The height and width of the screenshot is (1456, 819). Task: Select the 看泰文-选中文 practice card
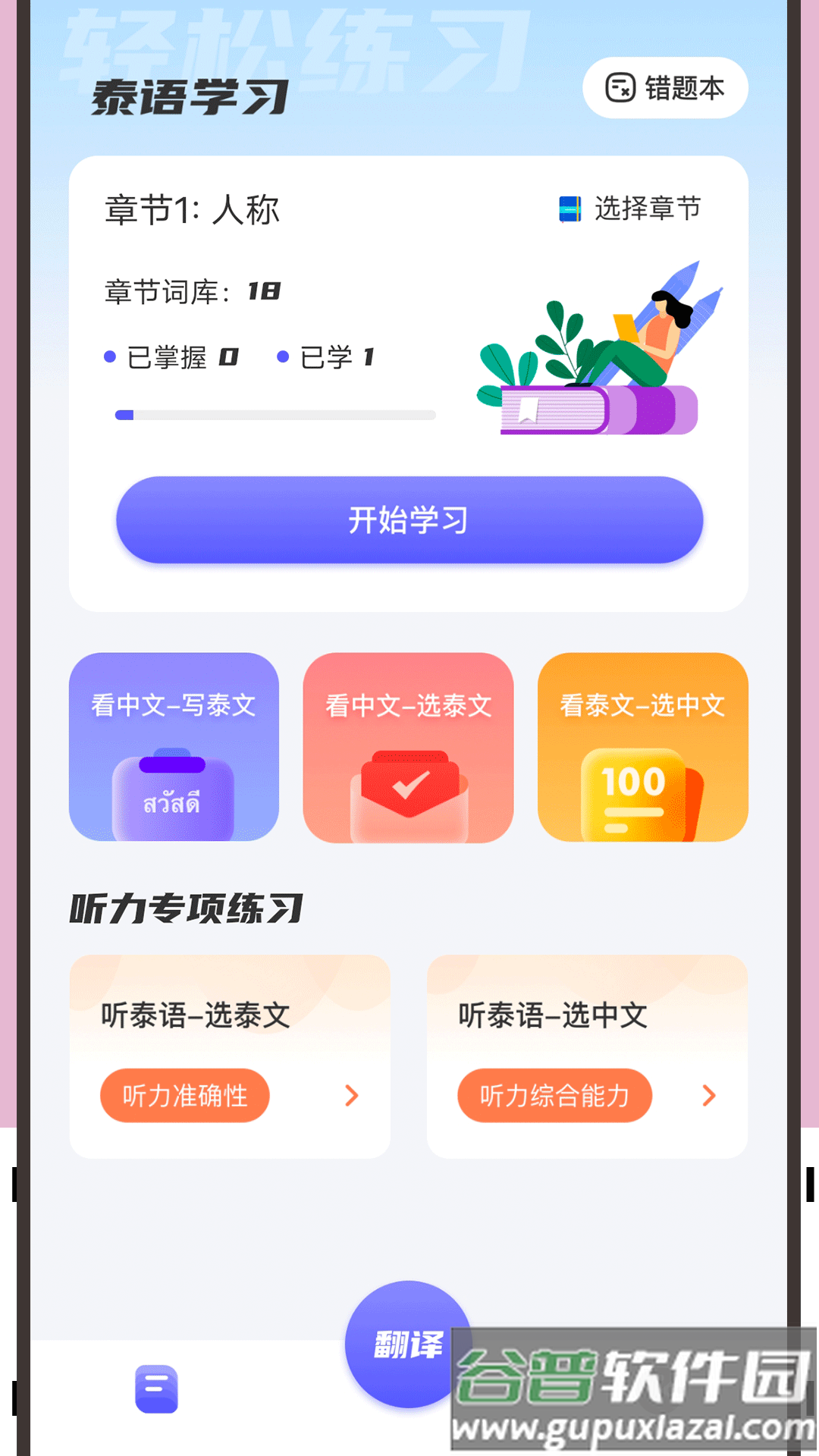642,747
